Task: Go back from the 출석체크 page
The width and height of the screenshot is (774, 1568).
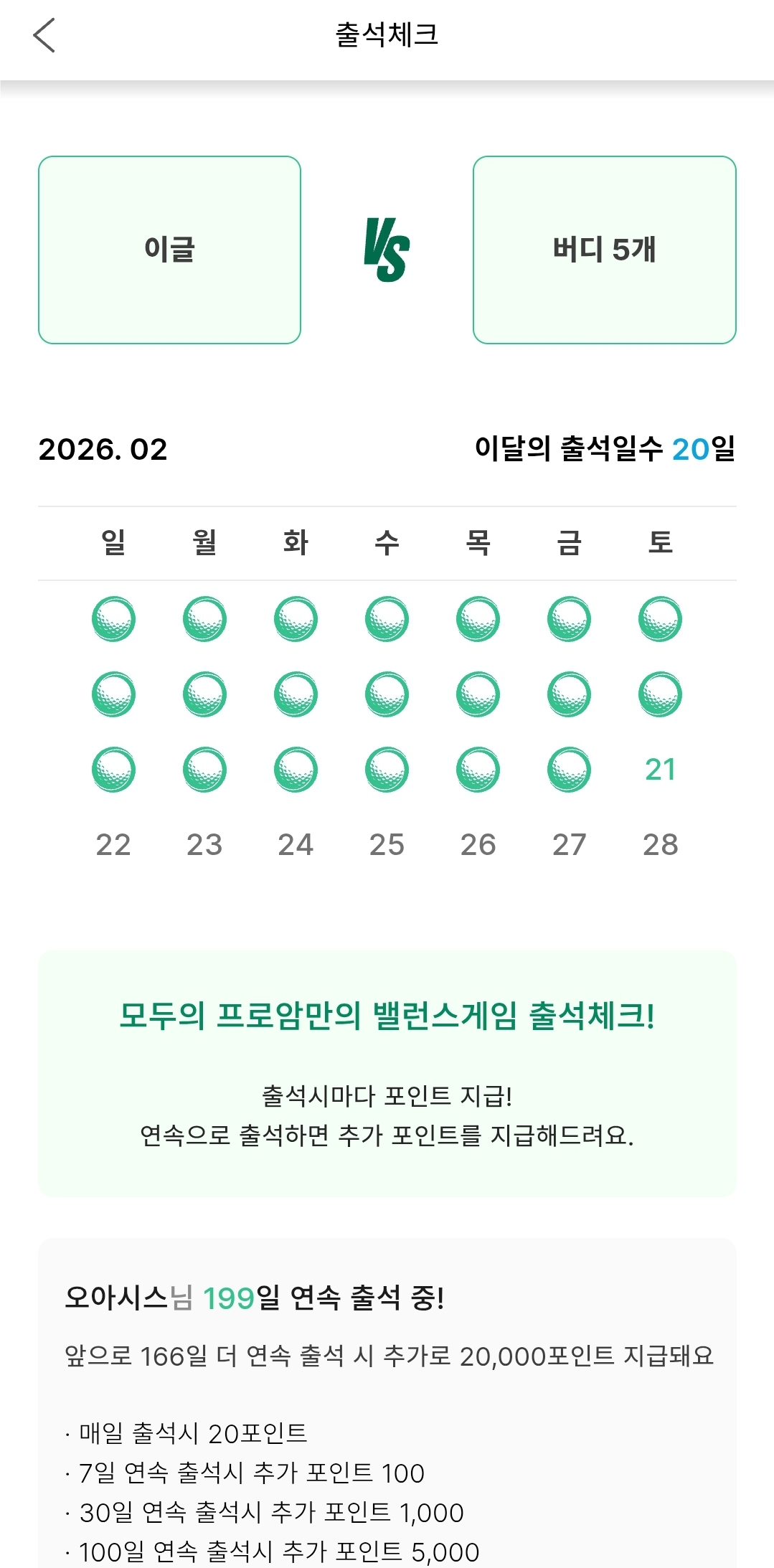Action: point(44,35)
